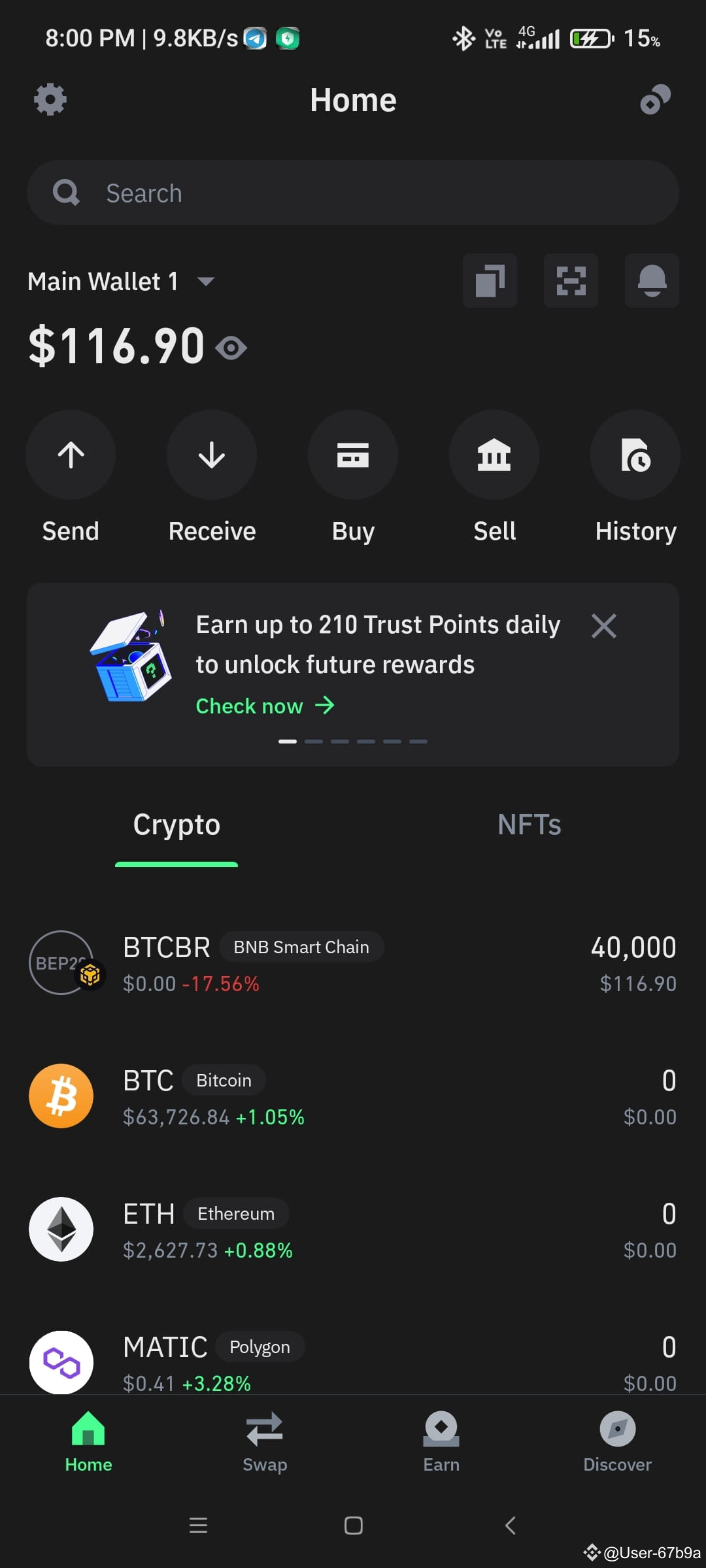The height and width of the screenshot is (1568, 706).
Task: Open the QR code scanner
Action: 570,281
